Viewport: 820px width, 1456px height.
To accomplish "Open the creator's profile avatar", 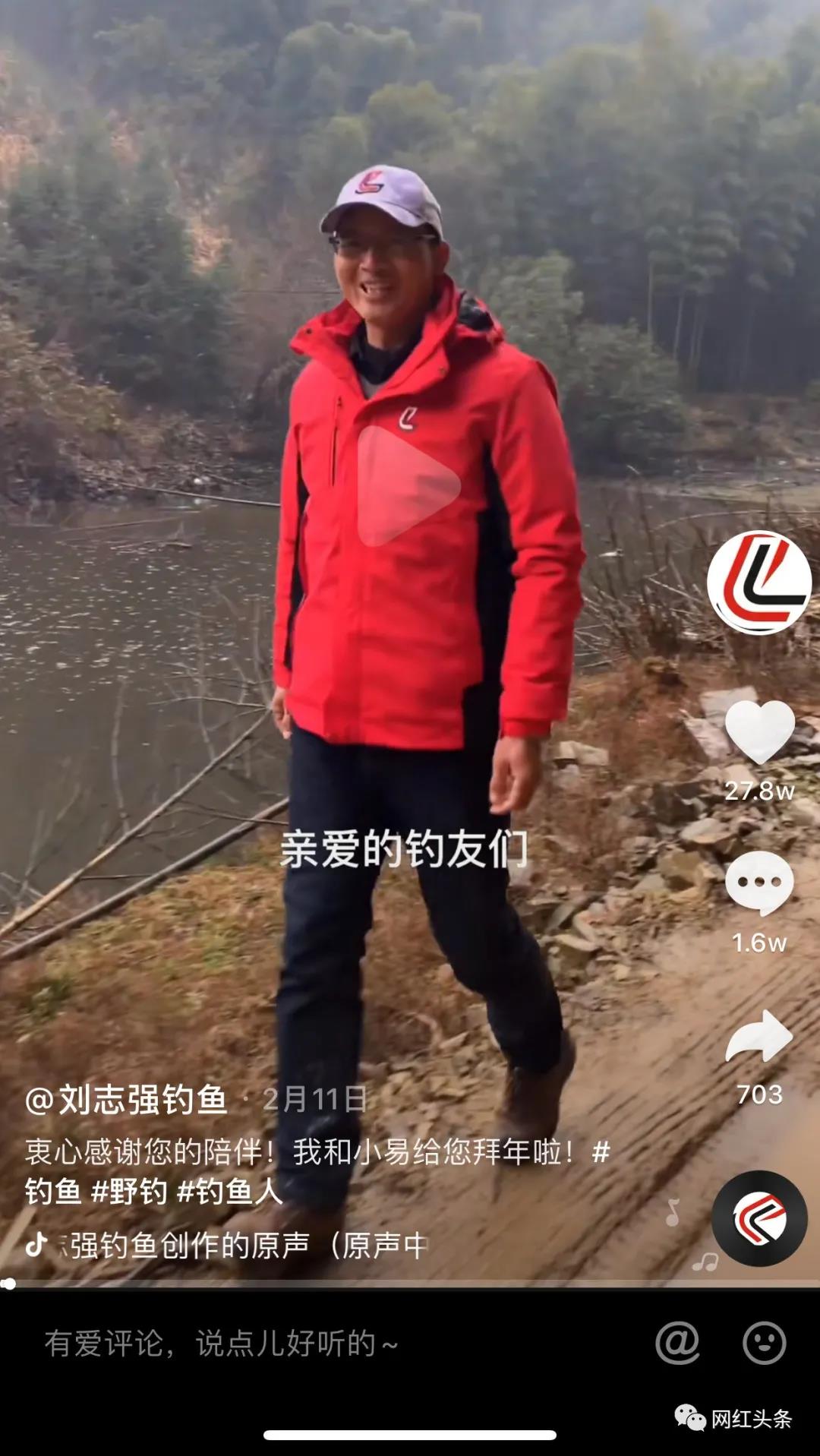I will pos(758,583).
